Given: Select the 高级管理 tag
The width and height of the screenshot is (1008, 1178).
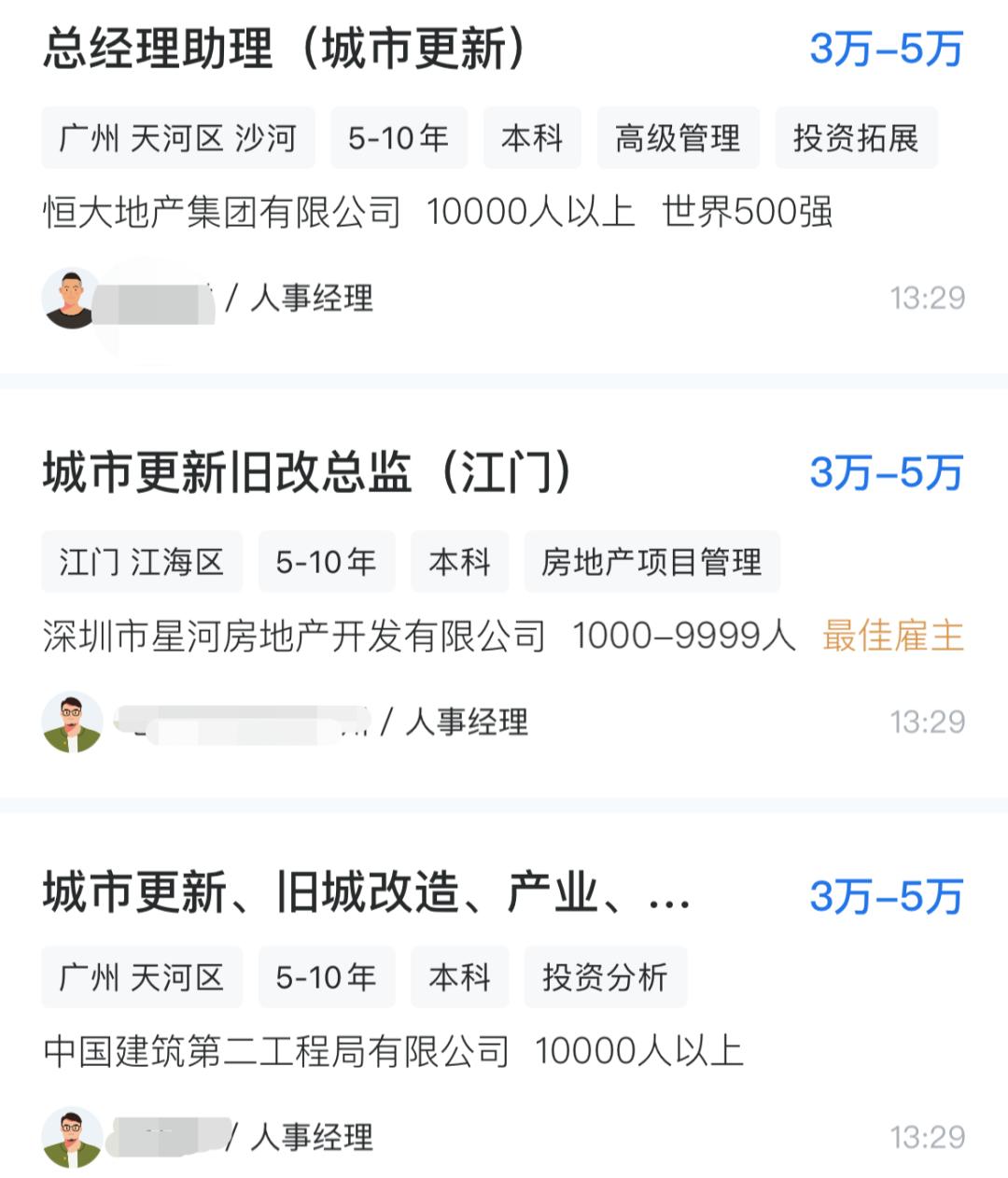Looking at the screenshot, I should (x=677, y=138).
